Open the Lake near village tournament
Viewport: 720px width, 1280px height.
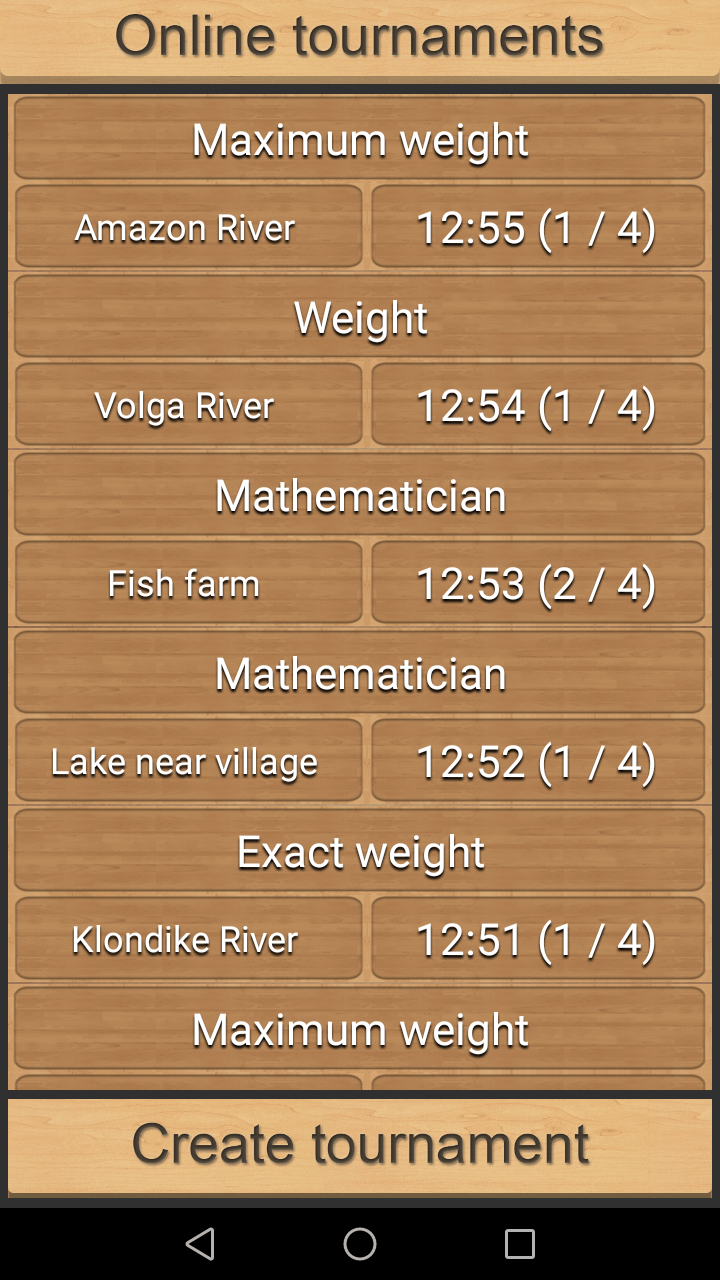click(188, 762)
